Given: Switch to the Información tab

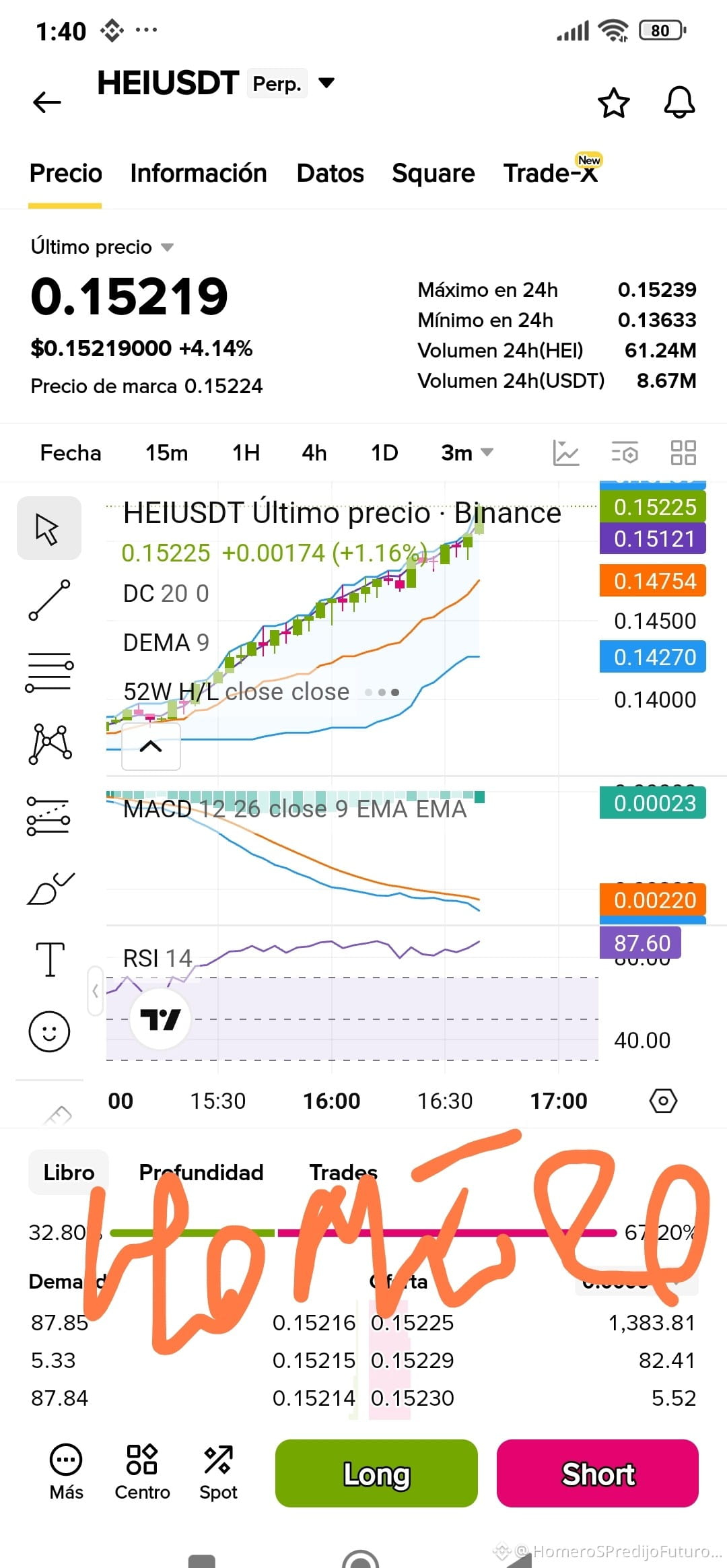Looking at the screenshot, I should [x=199, y=173].
